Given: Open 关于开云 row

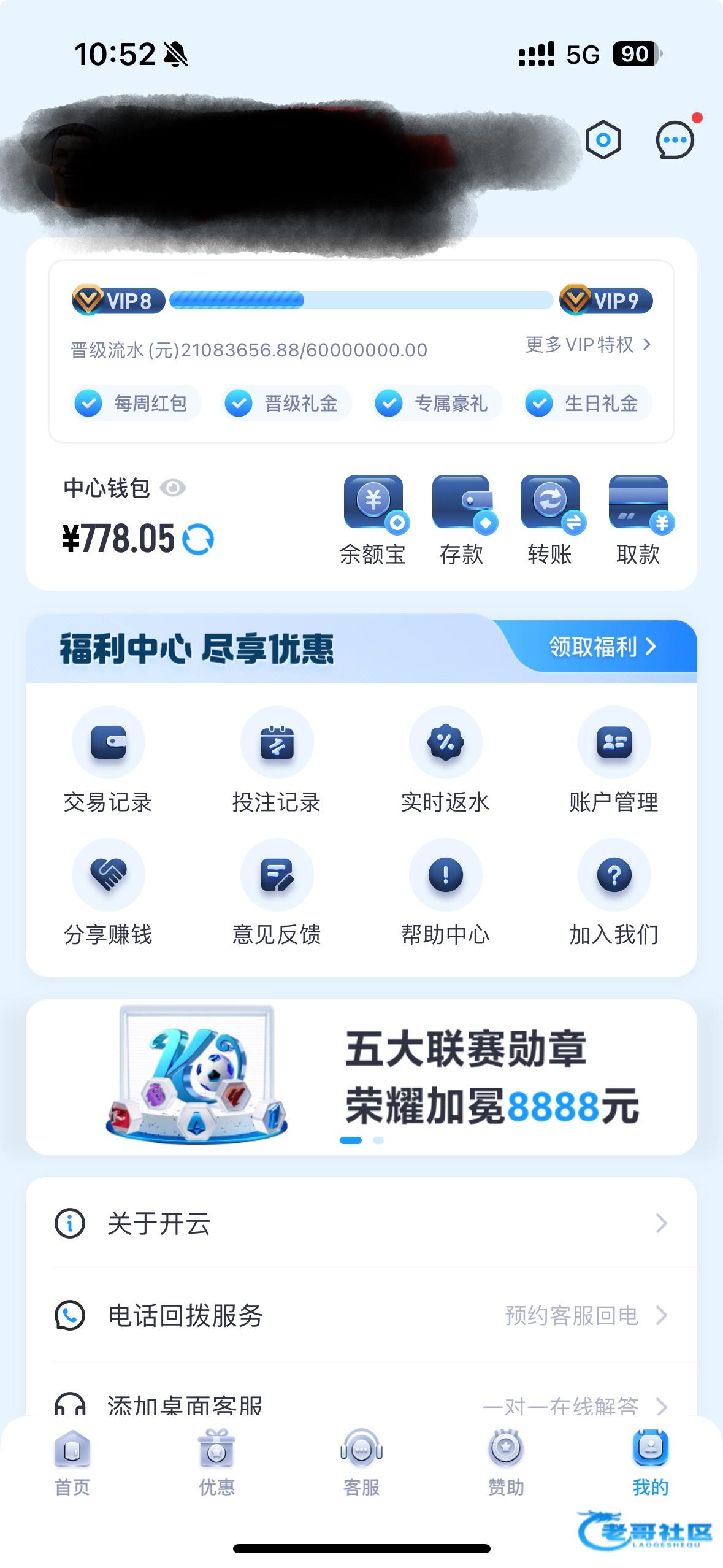Looking at the screenshot, I should [361, 1223].
